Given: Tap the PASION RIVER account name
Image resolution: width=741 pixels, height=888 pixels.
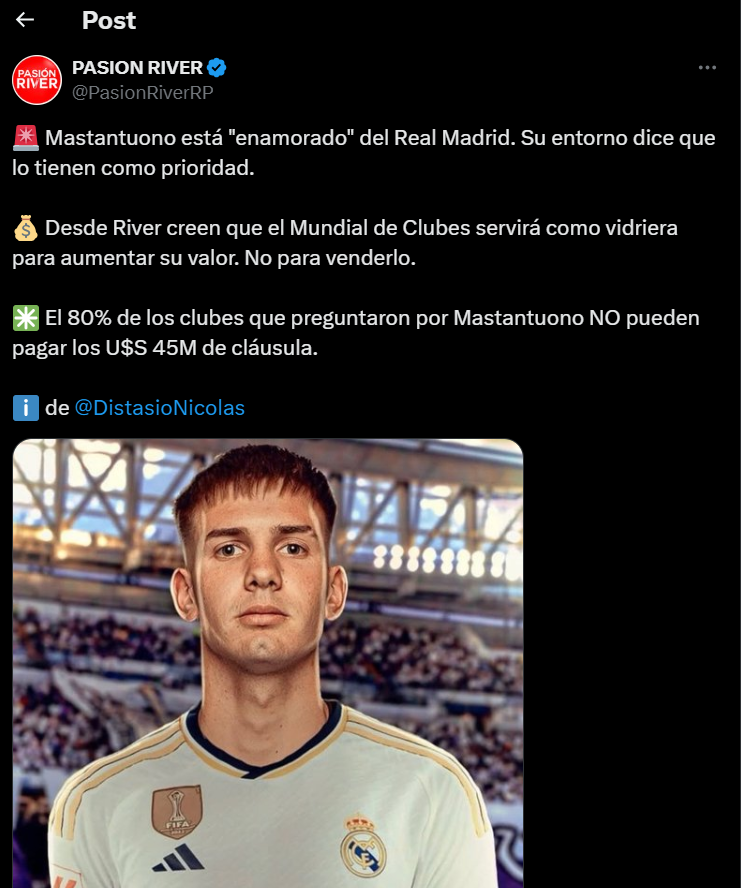Looking at the screenshot, I should [138, 68].
